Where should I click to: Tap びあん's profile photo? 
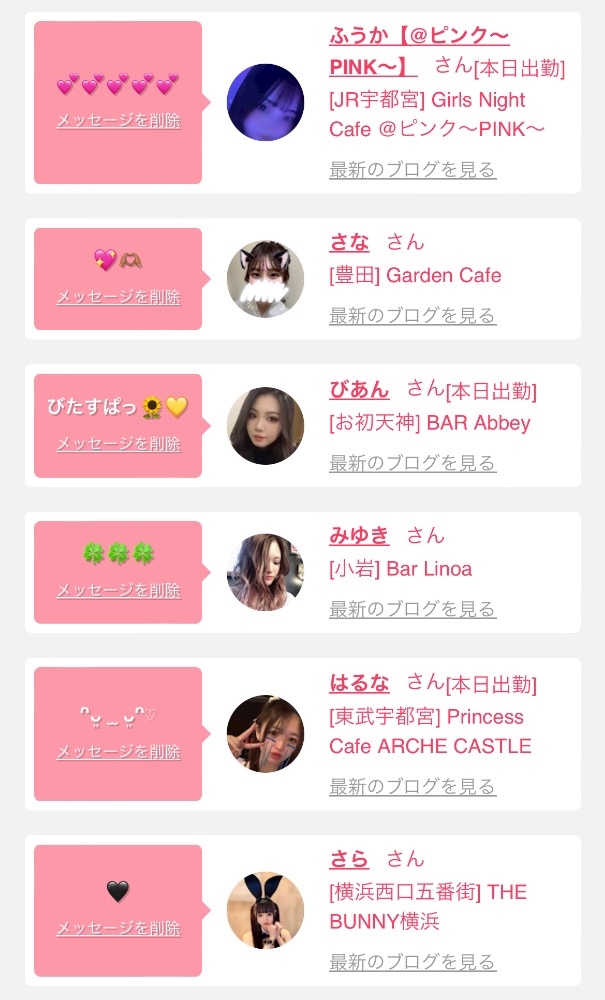pyautogui.click(x=265, y=425)
